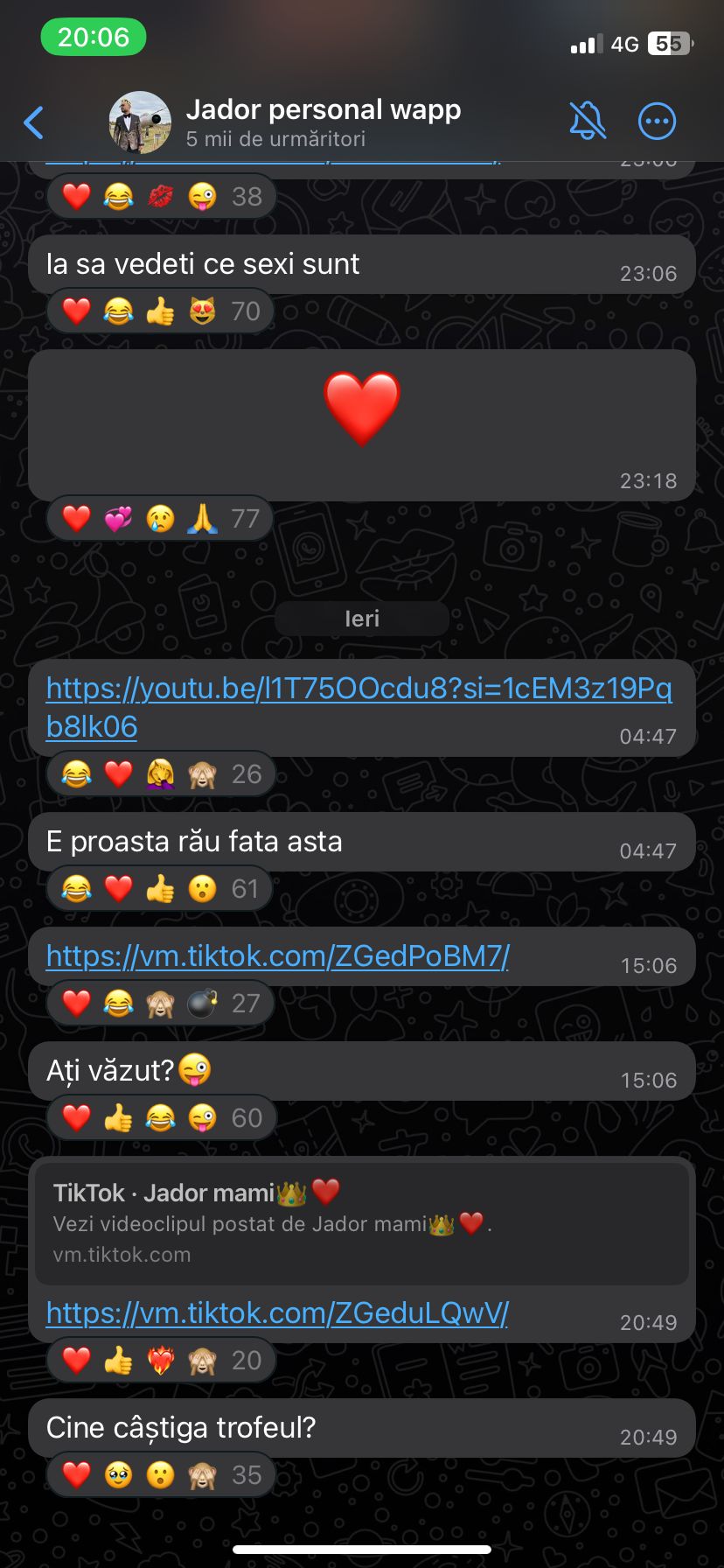View reactions on 'Cine câștiga trofeul?'
724x1568 pixels.
coord(161,1475)
